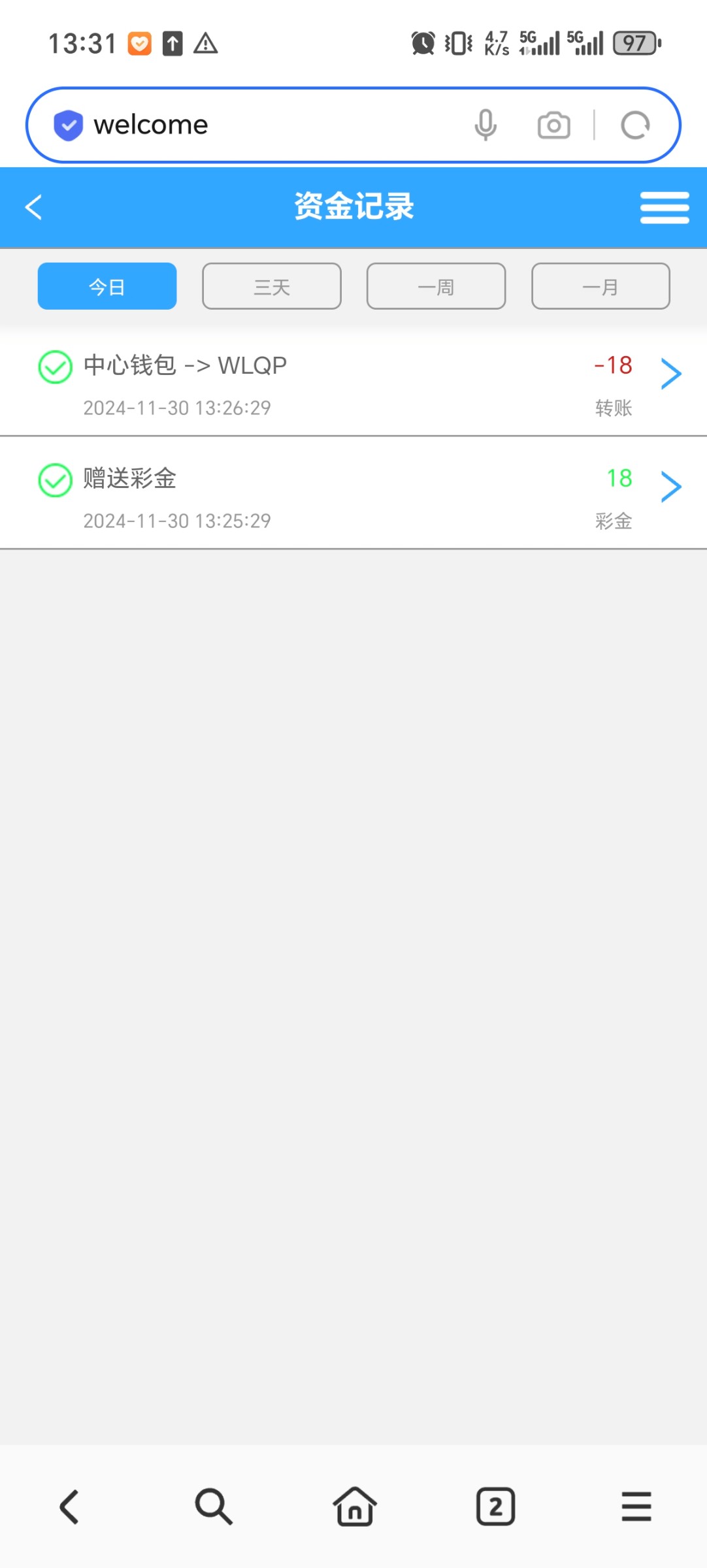Tap the browser back arrow at bottom

[69, 1507]
